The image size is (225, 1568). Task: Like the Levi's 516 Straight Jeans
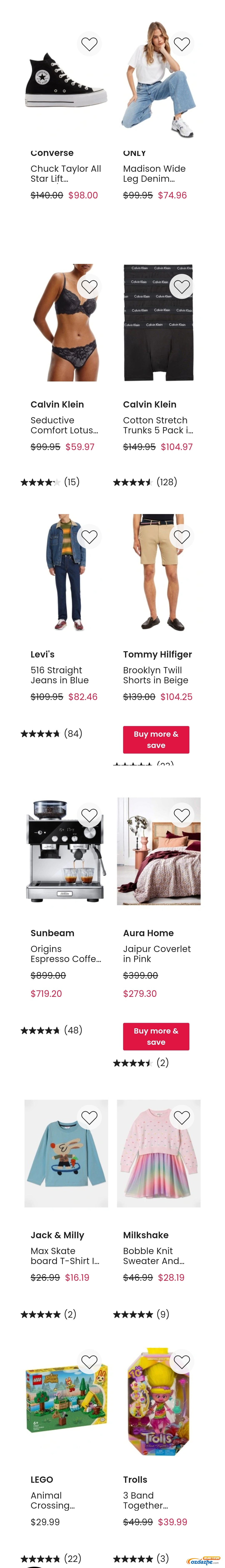click(89, 537)
